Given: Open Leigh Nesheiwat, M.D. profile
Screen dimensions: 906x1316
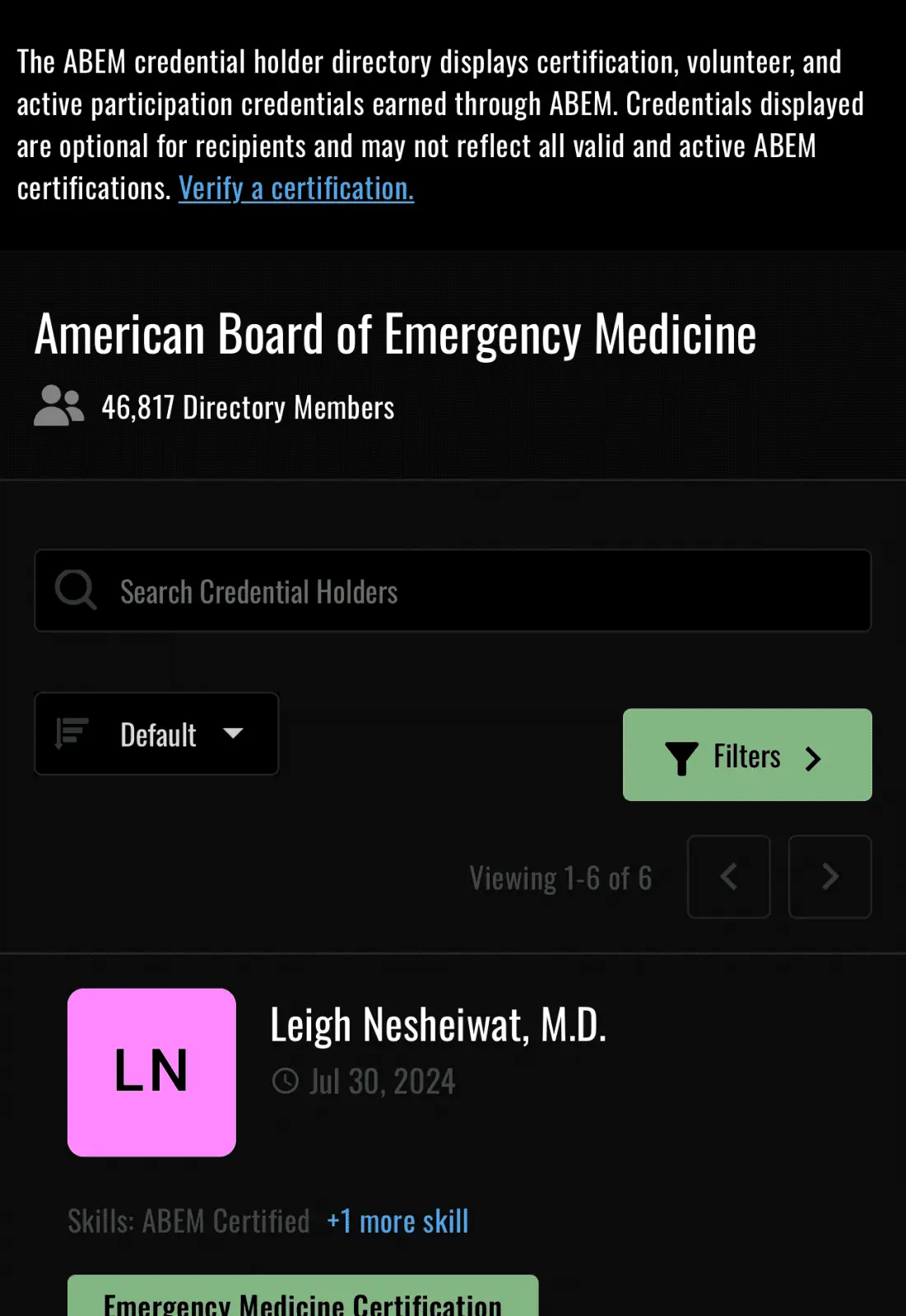Looking at the screenshot, I should (x=438, y=1026).
